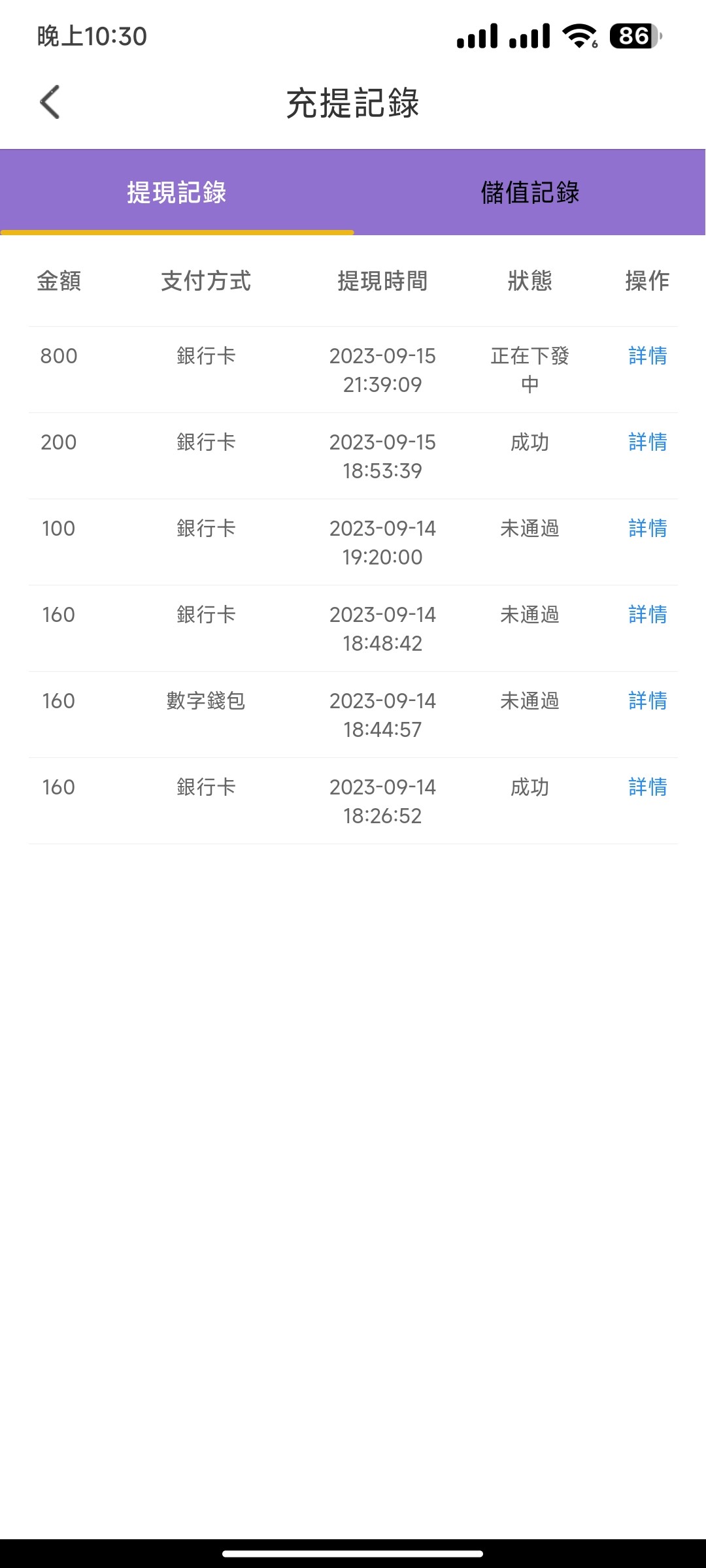Image resolution: width=706 pixels, height=1568 pixels.
Task: Open 詳情 for the successful 200 withdrawal
Action: point(646,443)
